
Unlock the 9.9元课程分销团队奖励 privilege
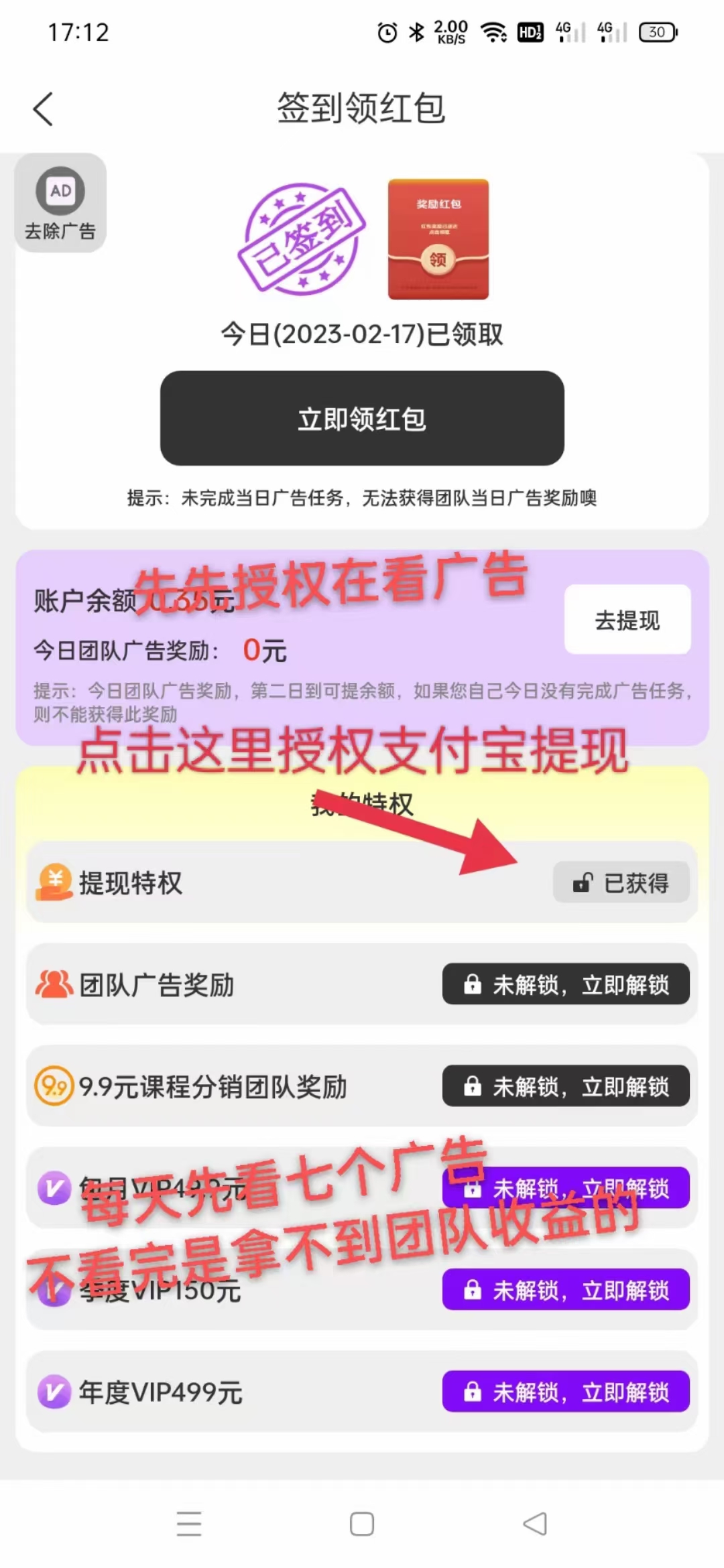tap(566, 1086)
